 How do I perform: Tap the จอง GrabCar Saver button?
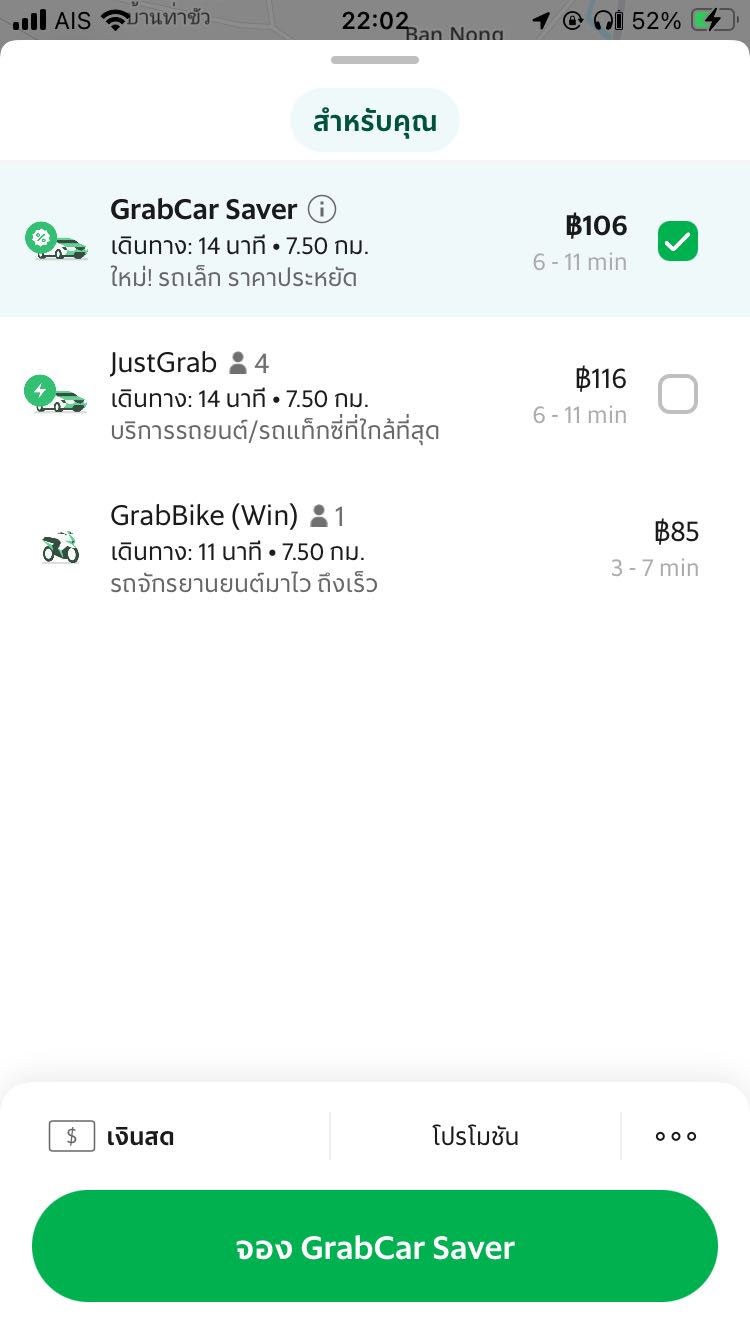point(375,1247)
